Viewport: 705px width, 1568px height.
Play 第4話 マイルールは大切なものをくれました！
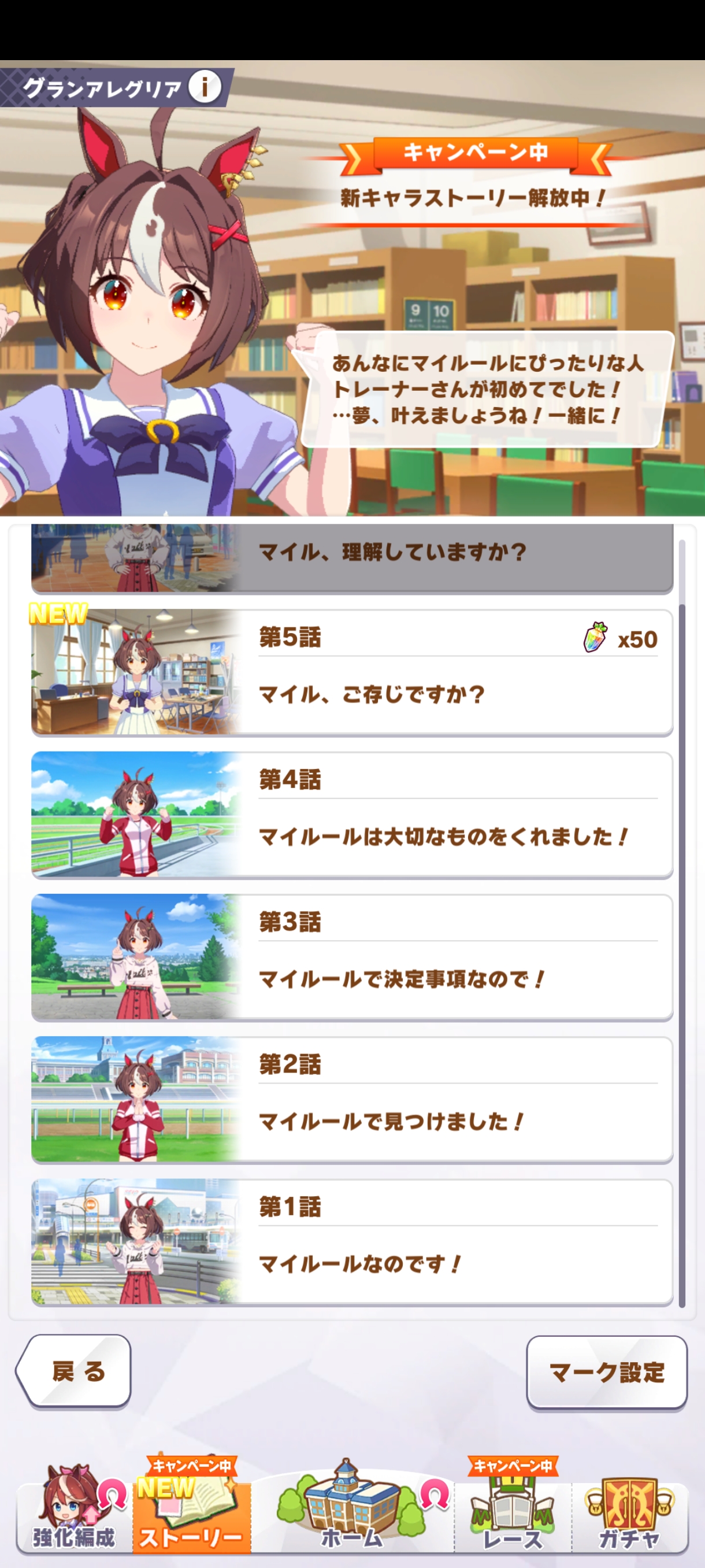click(x=351, y=815)
